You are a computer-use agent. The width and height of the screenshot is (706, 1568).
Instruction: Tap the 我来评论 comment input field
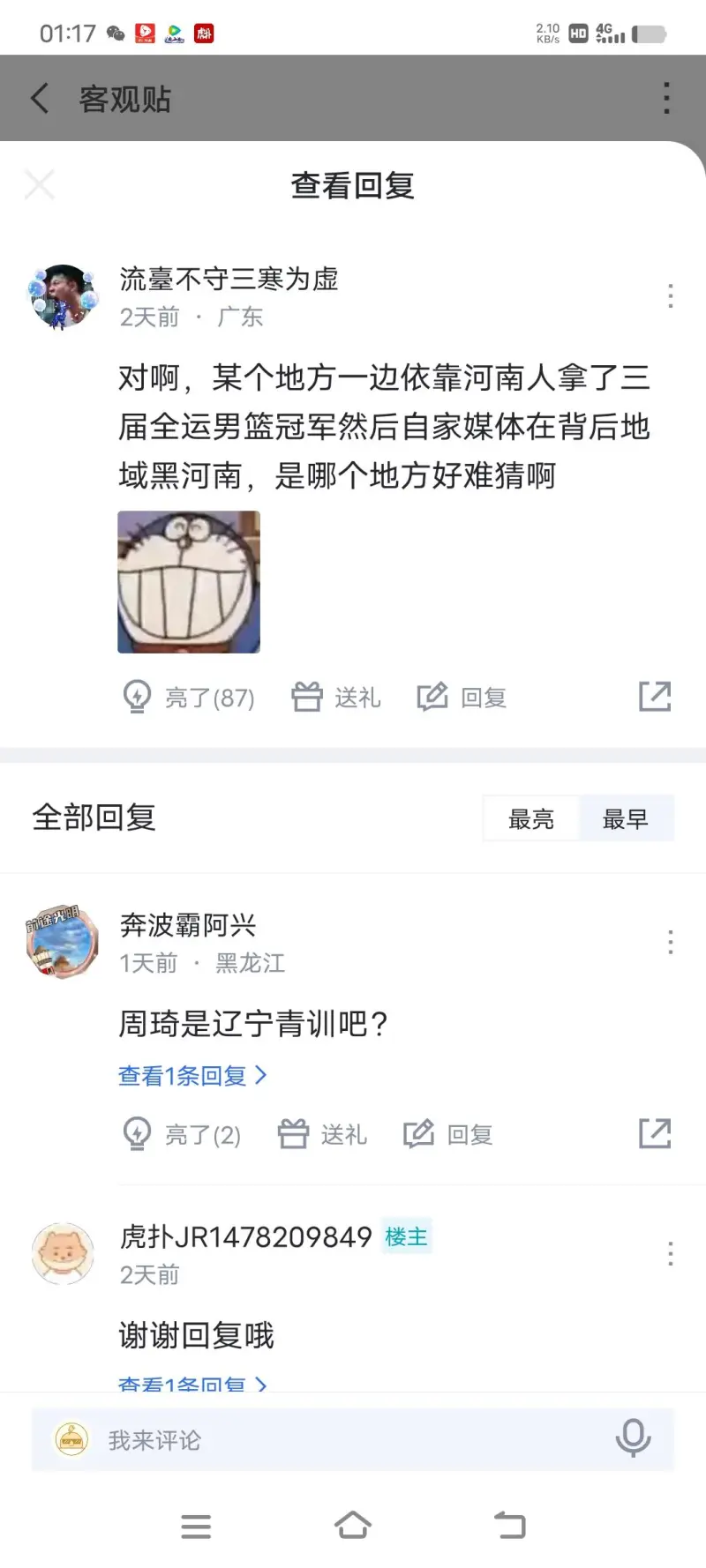click(x=335, y=1440)
